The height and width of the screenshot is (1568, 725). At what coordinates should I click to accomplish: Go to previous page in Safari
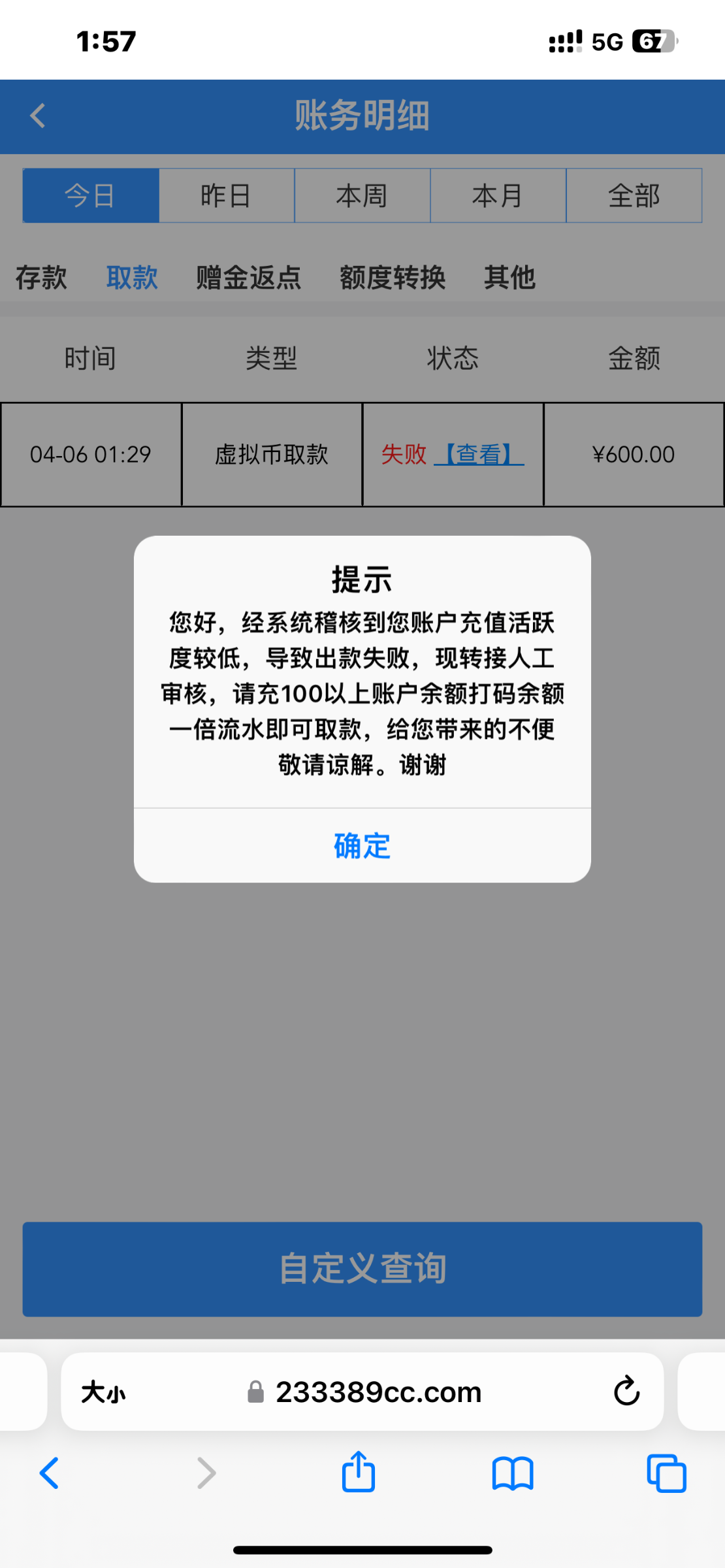pos(50,1474)
